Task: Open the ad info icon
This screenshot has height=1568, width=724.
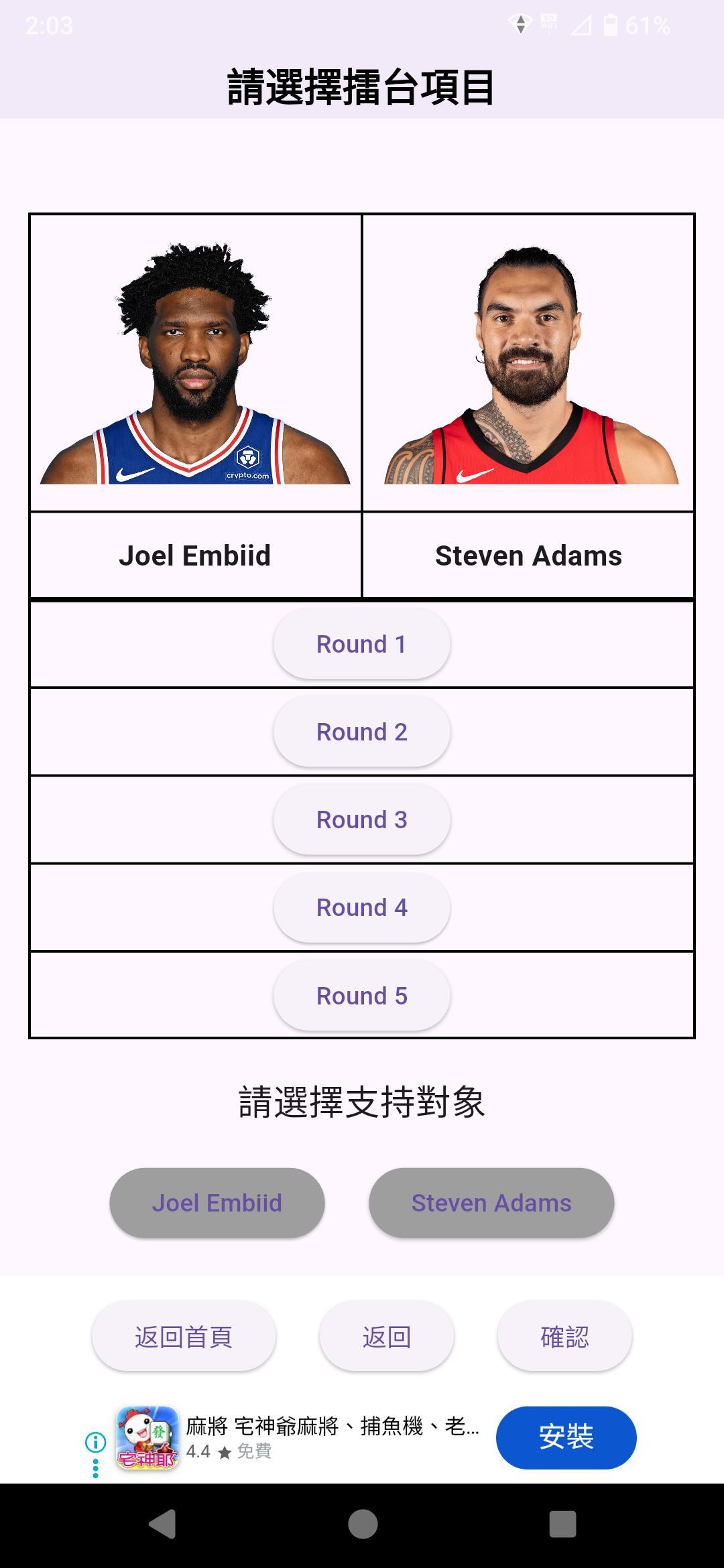Action: pyautogui.click(x=95, y=1441)
